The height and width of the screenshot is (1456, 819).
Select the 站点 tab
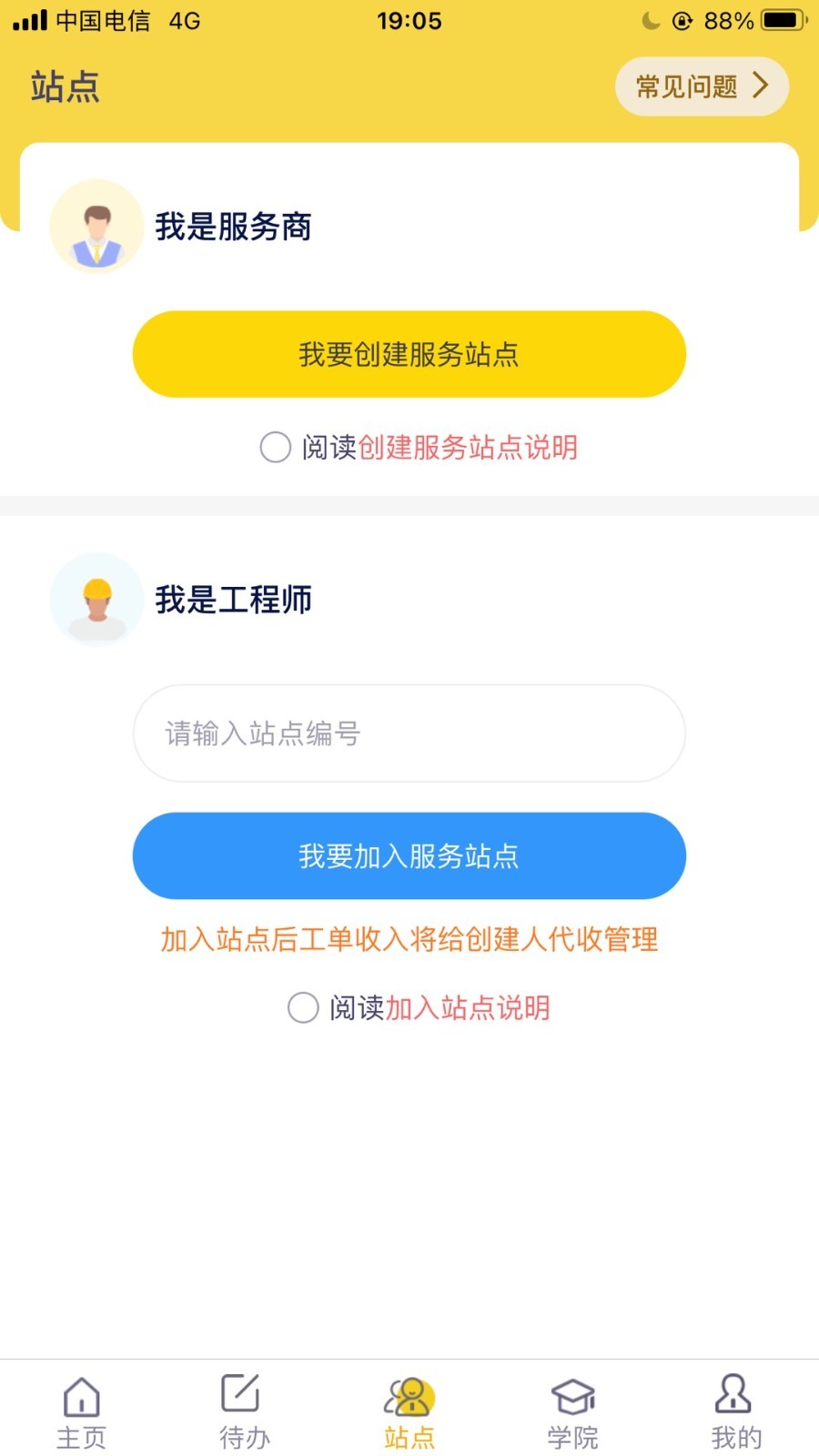coord(409,1412)
